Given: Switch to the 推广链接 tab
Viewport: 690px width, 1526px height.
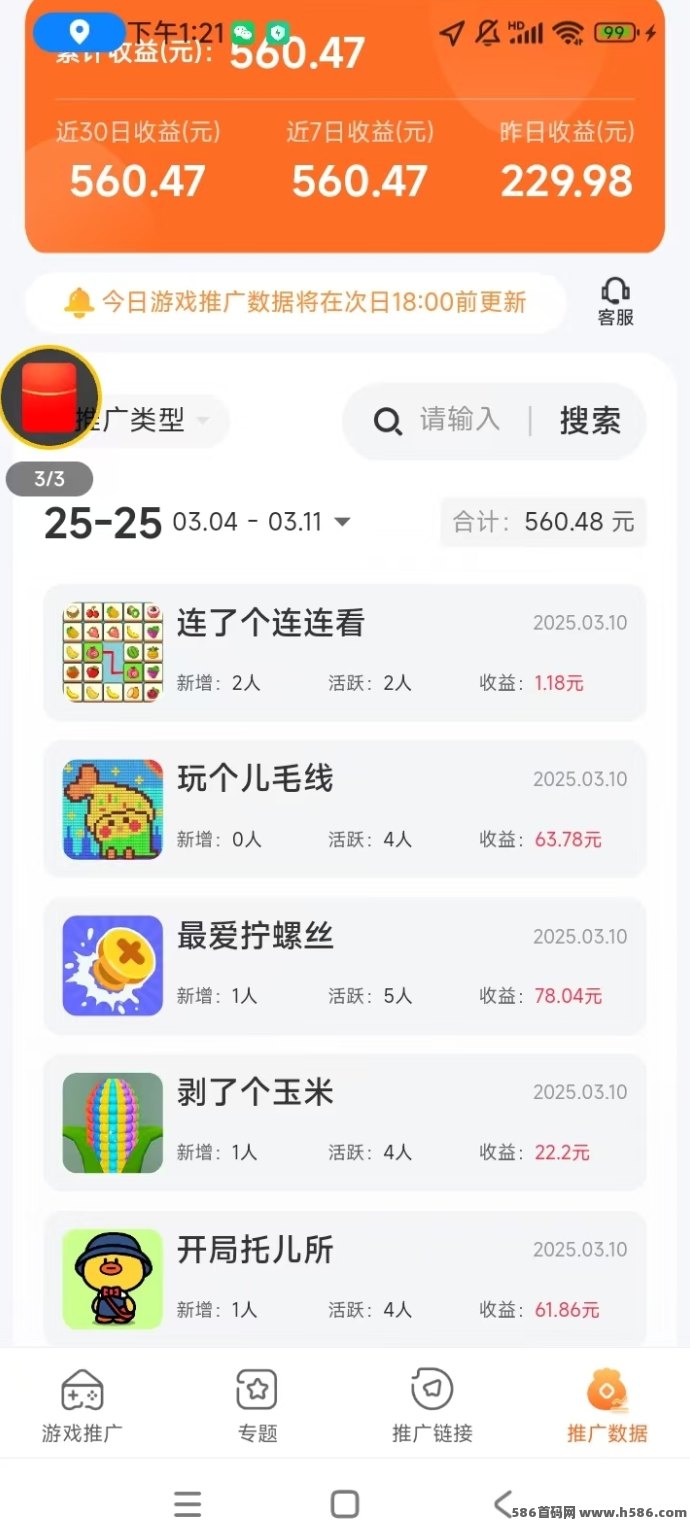Looking at the screenshot, I should [x=432, y=1405].
